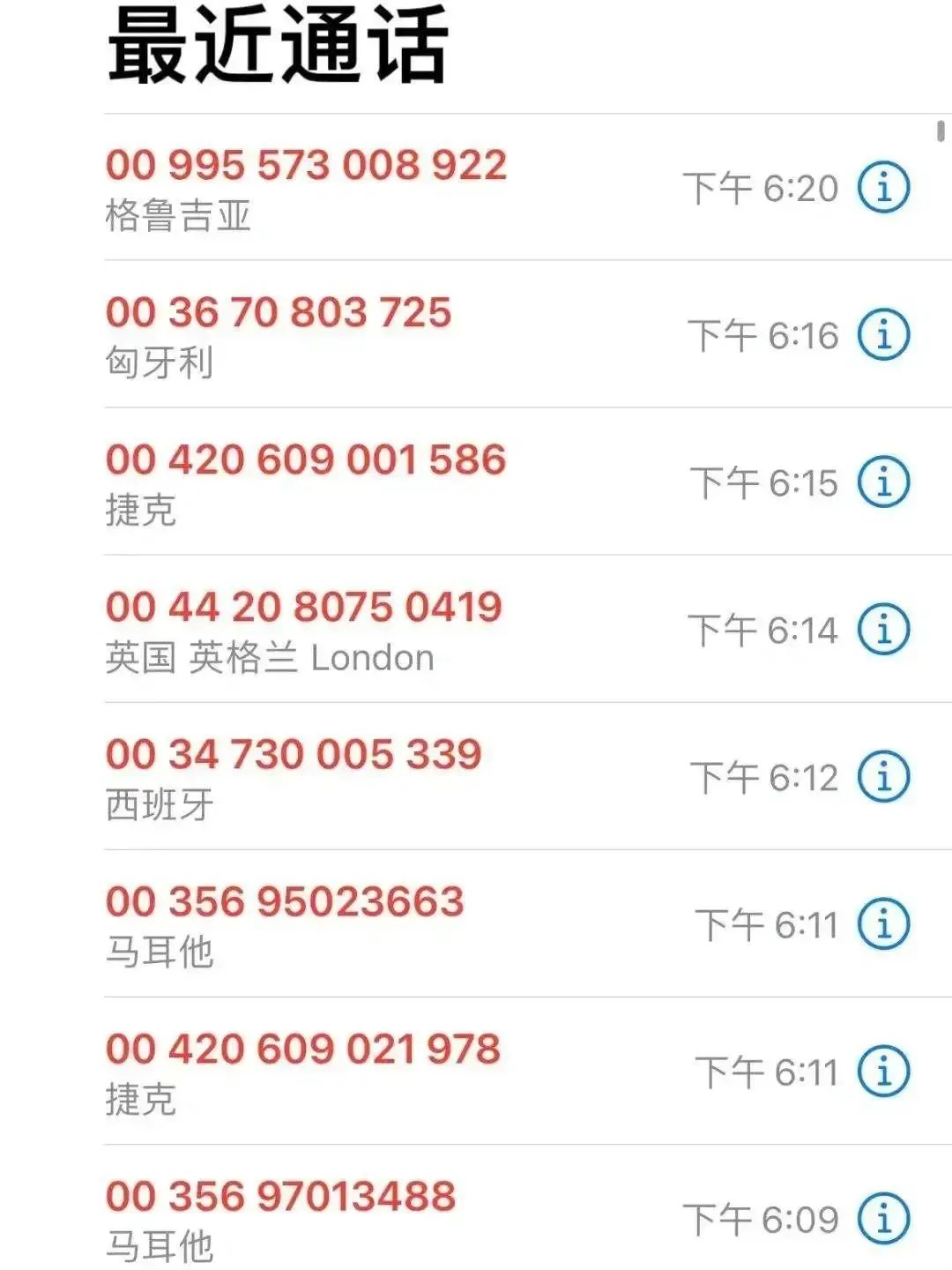The image size is (952, 1270).
Task: Tap the info icon for the London call
Action: point(885,629)
